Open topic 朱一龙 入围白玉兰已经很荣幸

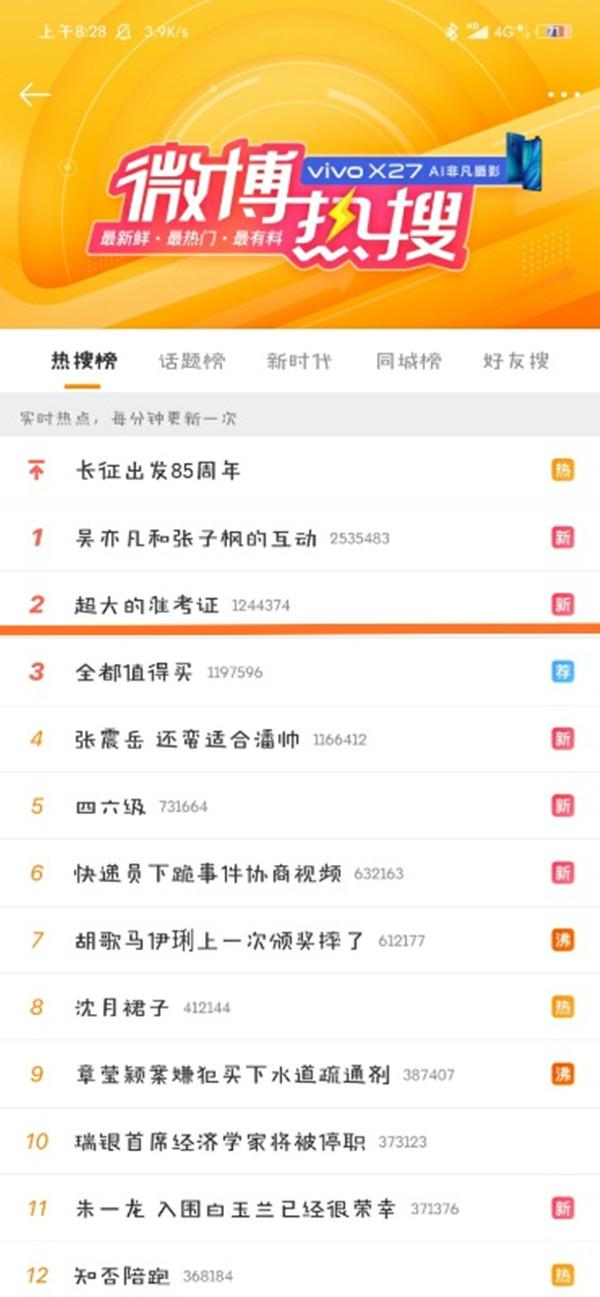point(300,1208)
